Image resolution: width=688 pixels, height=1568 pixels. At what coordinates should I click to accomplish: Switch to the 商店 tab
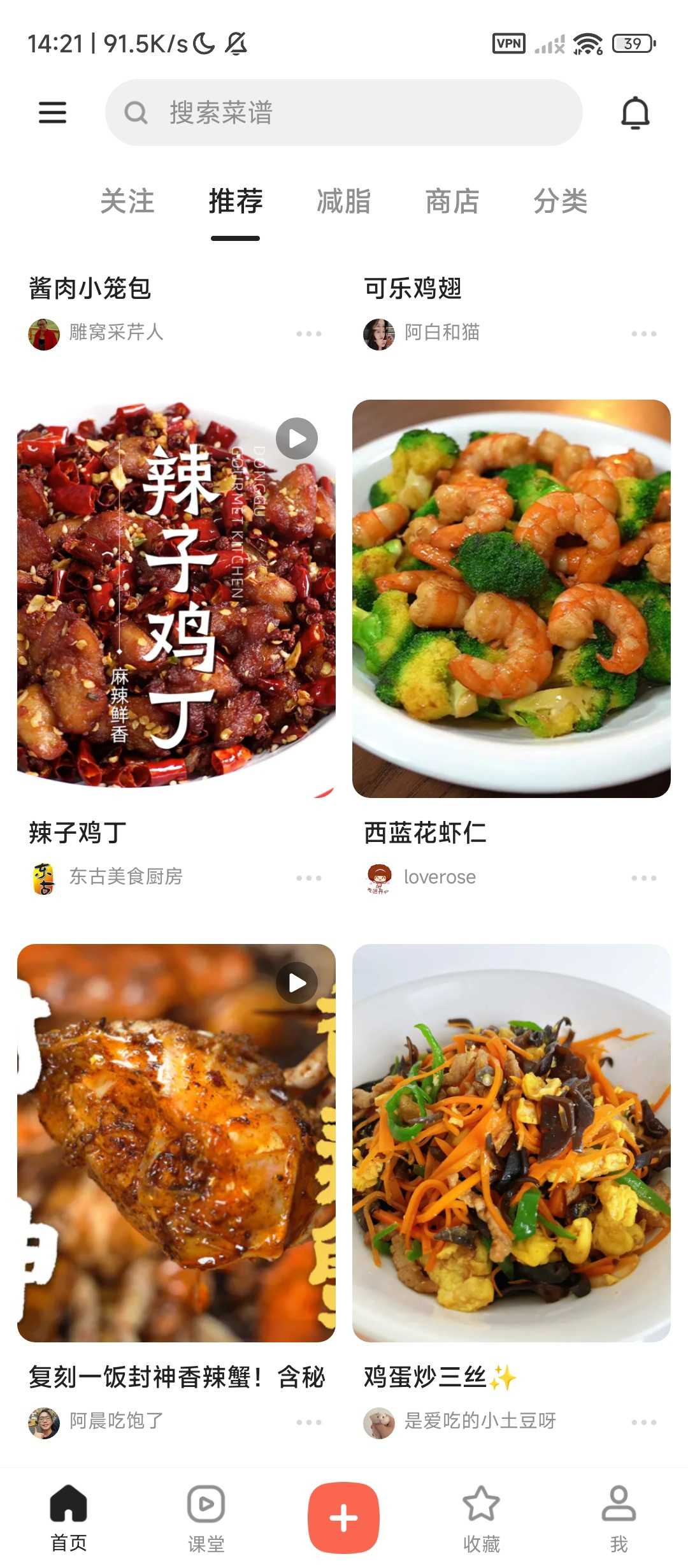point(452,201)
